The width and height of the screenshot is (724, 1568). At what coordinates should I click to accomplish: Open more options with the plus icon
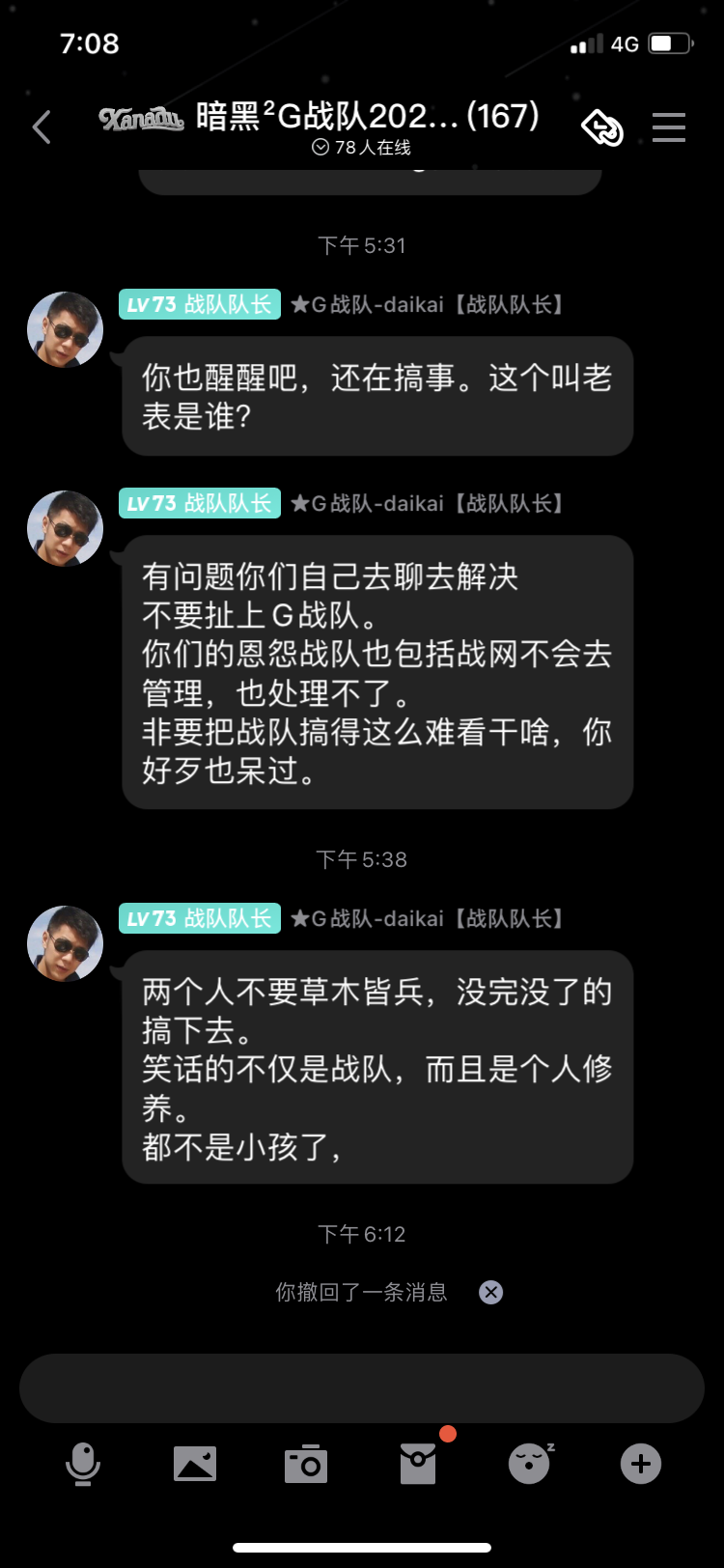point(641,1464)
